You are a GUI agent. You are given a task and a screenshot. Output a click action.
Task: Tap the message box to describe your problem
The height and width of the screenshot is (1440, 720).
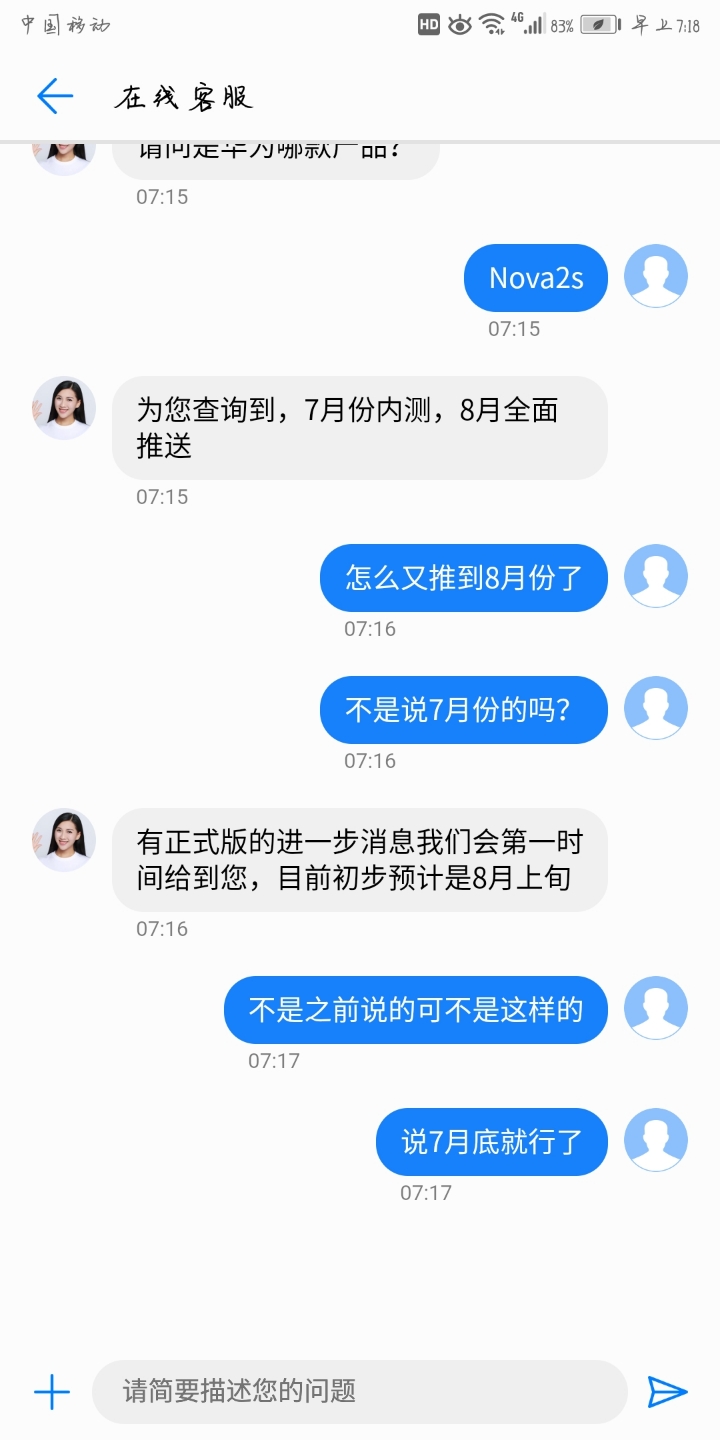tap(360, 1391)
